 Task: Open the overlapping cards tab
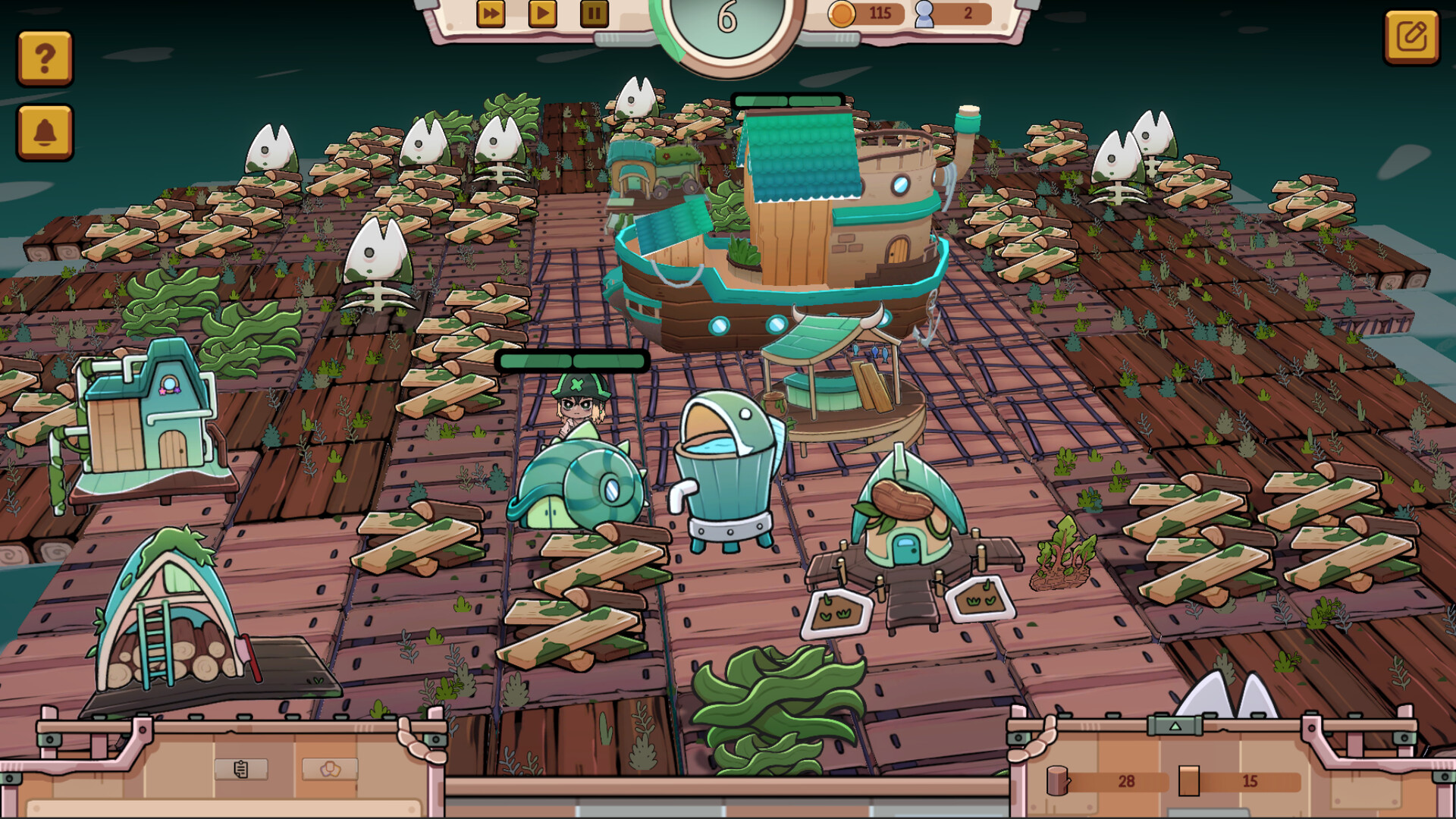[330, 769]
